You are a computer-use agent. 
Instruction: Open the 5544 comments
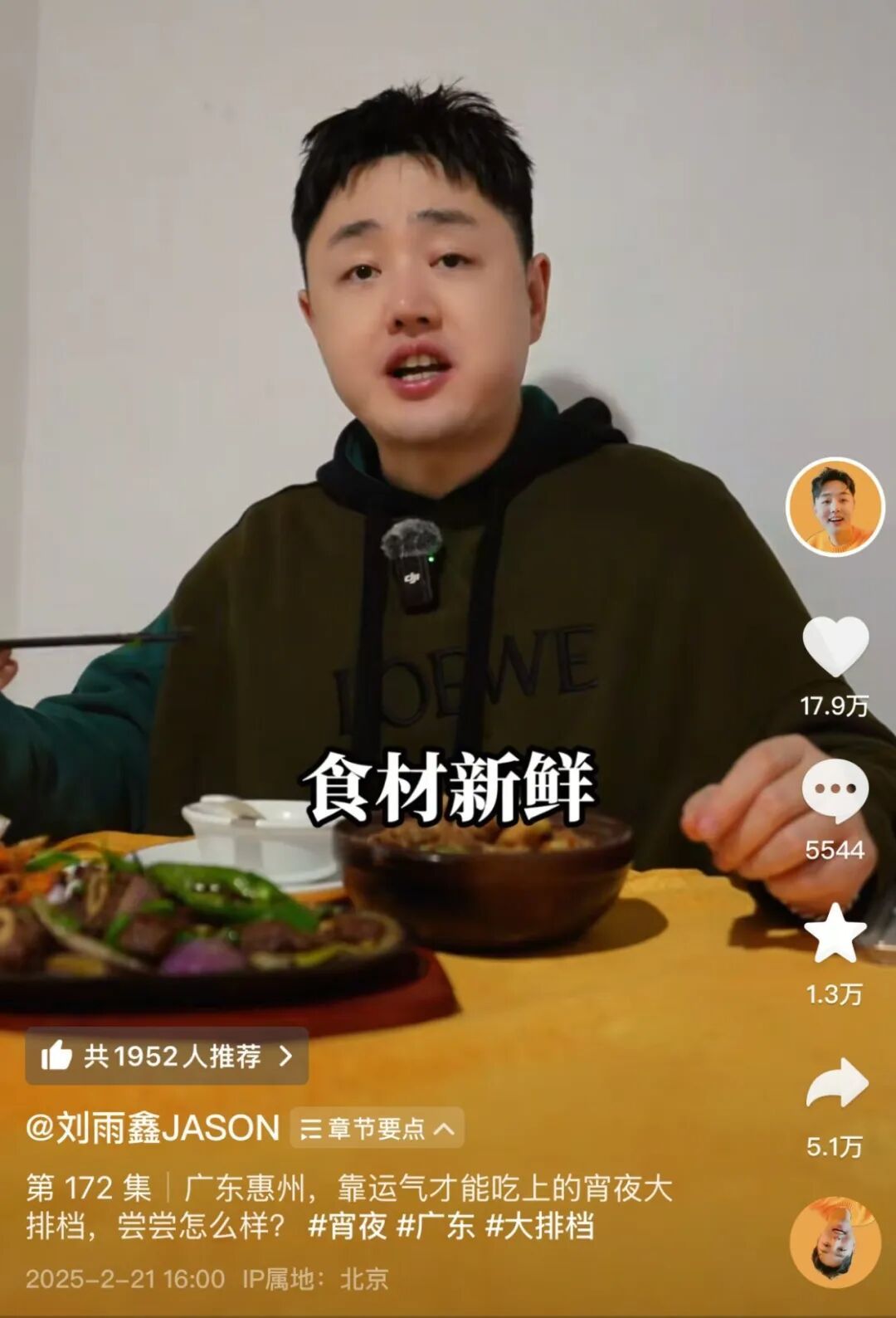(835, 791)
